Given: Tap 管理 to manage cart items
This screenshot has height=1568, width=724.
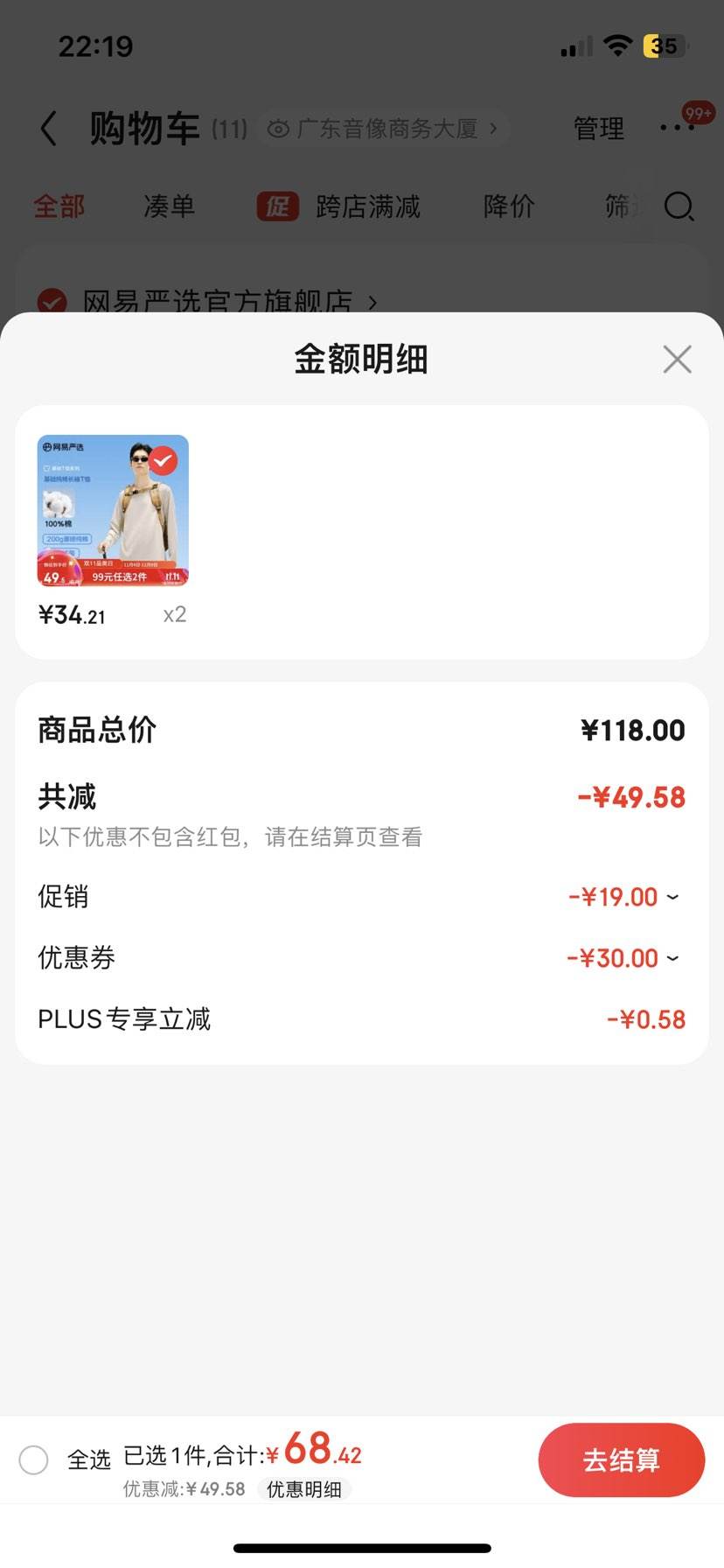Looking at the screenshot, I should click(598, 128).
